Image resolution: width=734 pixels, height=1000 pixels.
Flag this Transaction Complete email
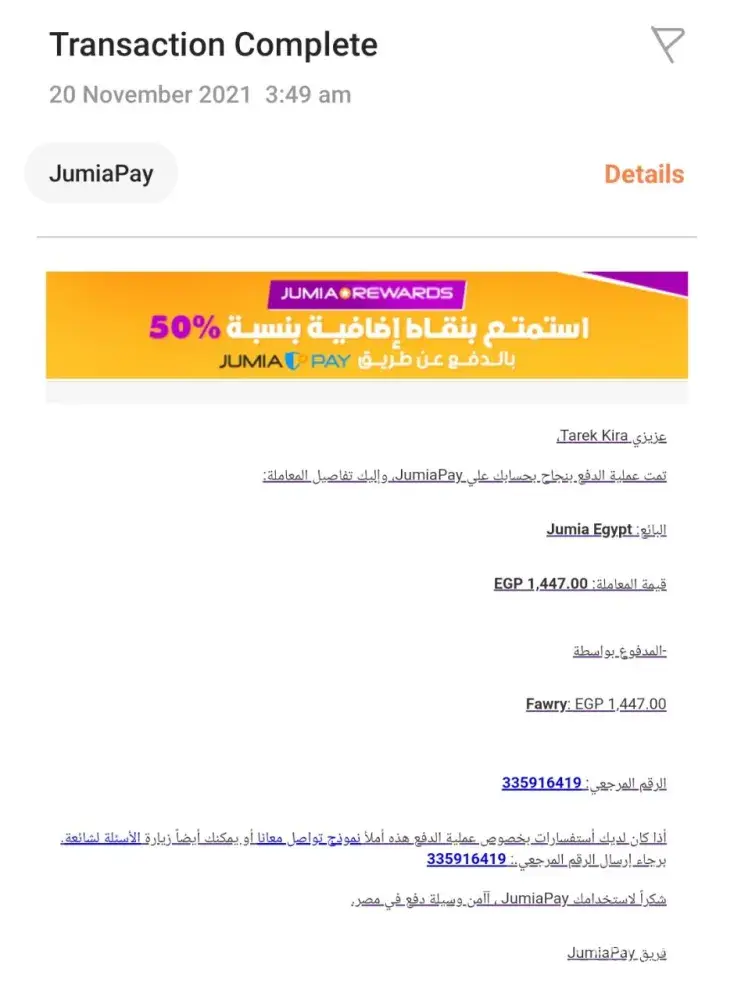coord(667,44)
